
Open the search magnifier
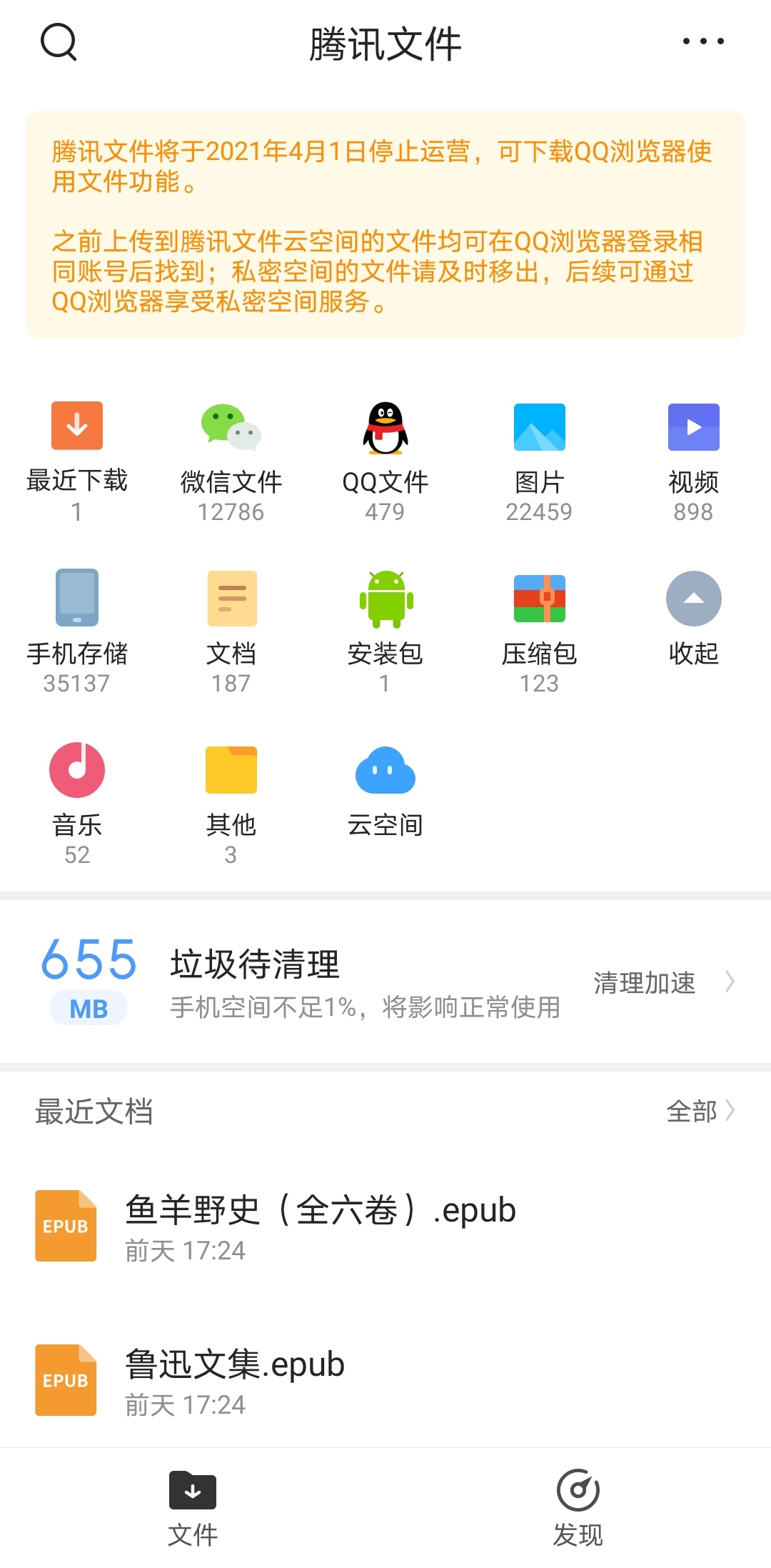click(60, 43)
